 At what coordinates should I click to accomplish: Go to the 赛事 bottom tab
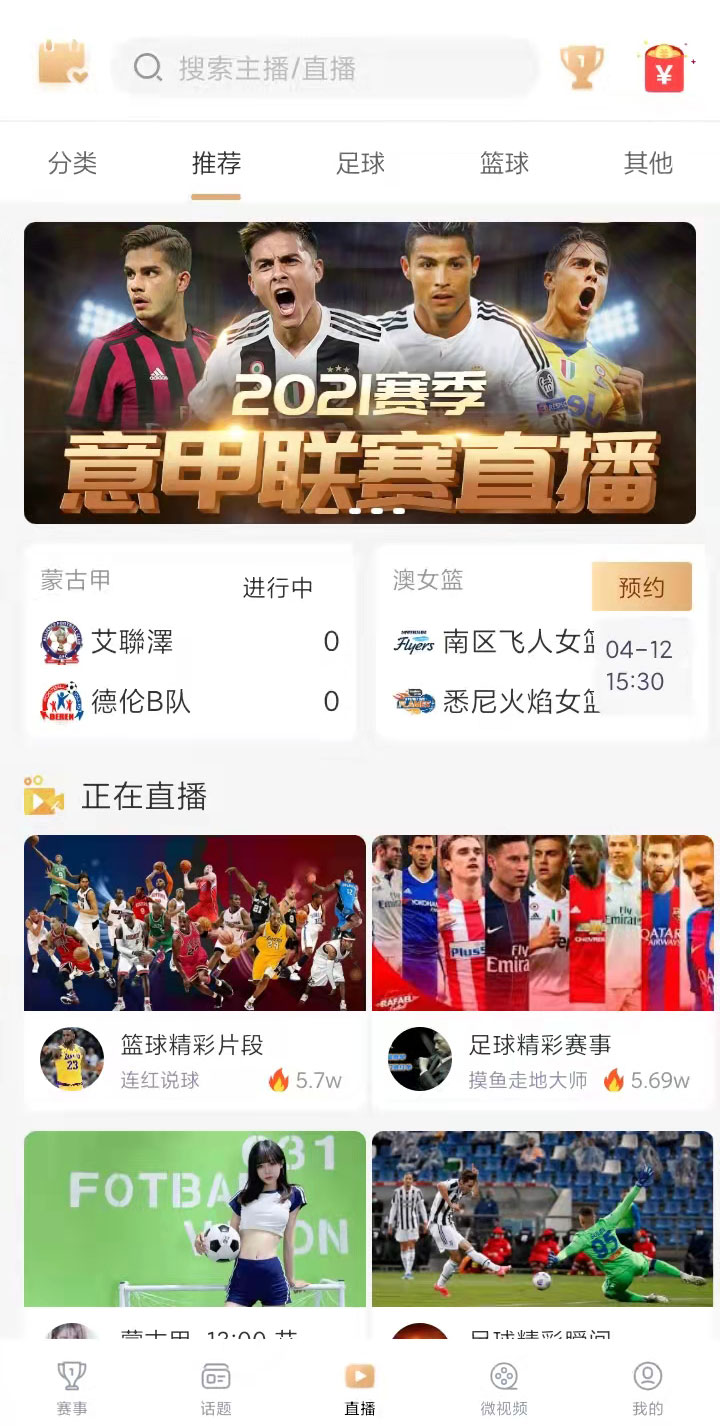click(72, 1388)
